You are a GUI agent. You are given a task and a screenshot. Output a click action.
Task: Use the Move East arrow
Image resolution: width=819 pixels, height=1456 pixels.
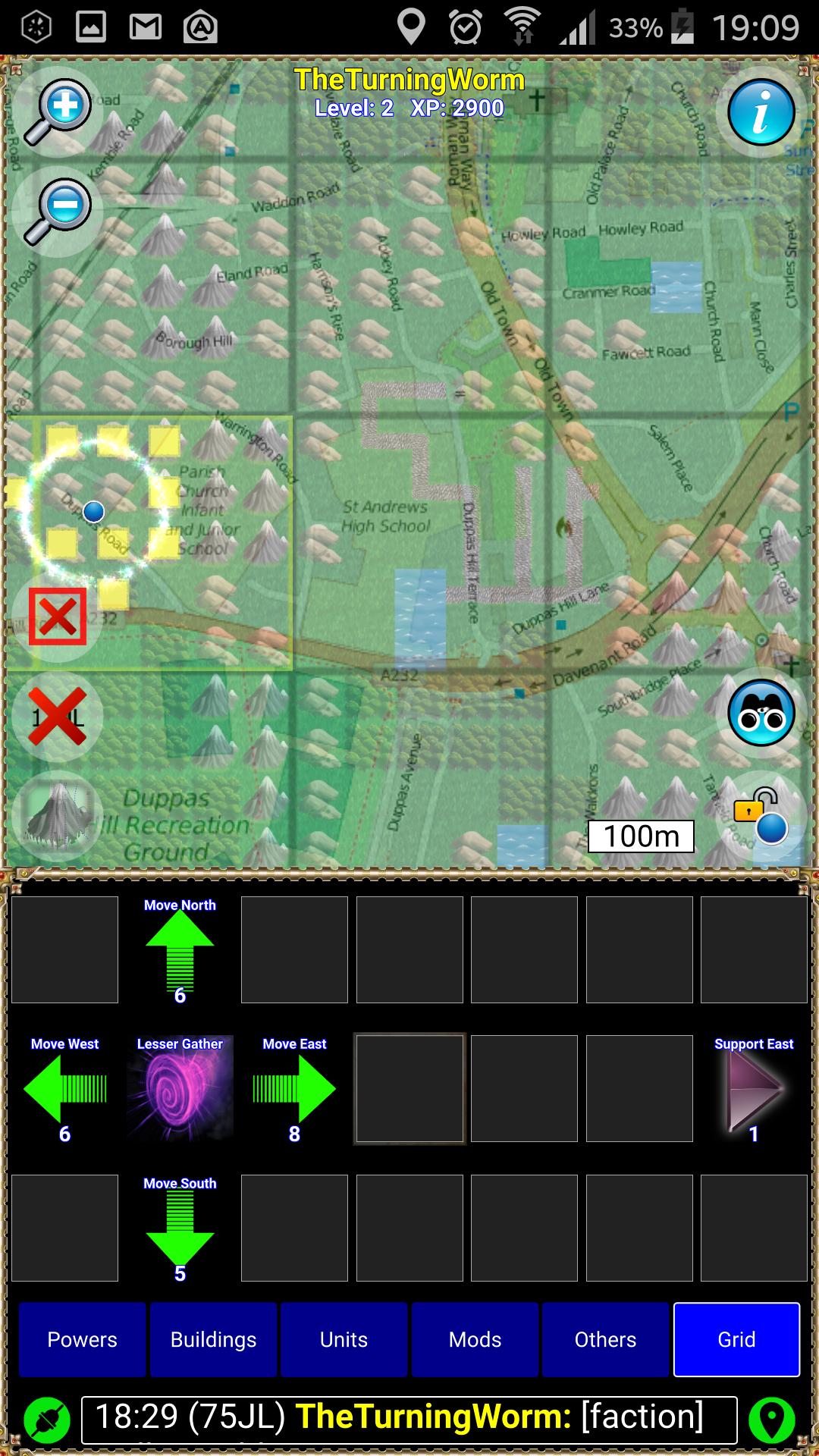tap(294, 1089)
